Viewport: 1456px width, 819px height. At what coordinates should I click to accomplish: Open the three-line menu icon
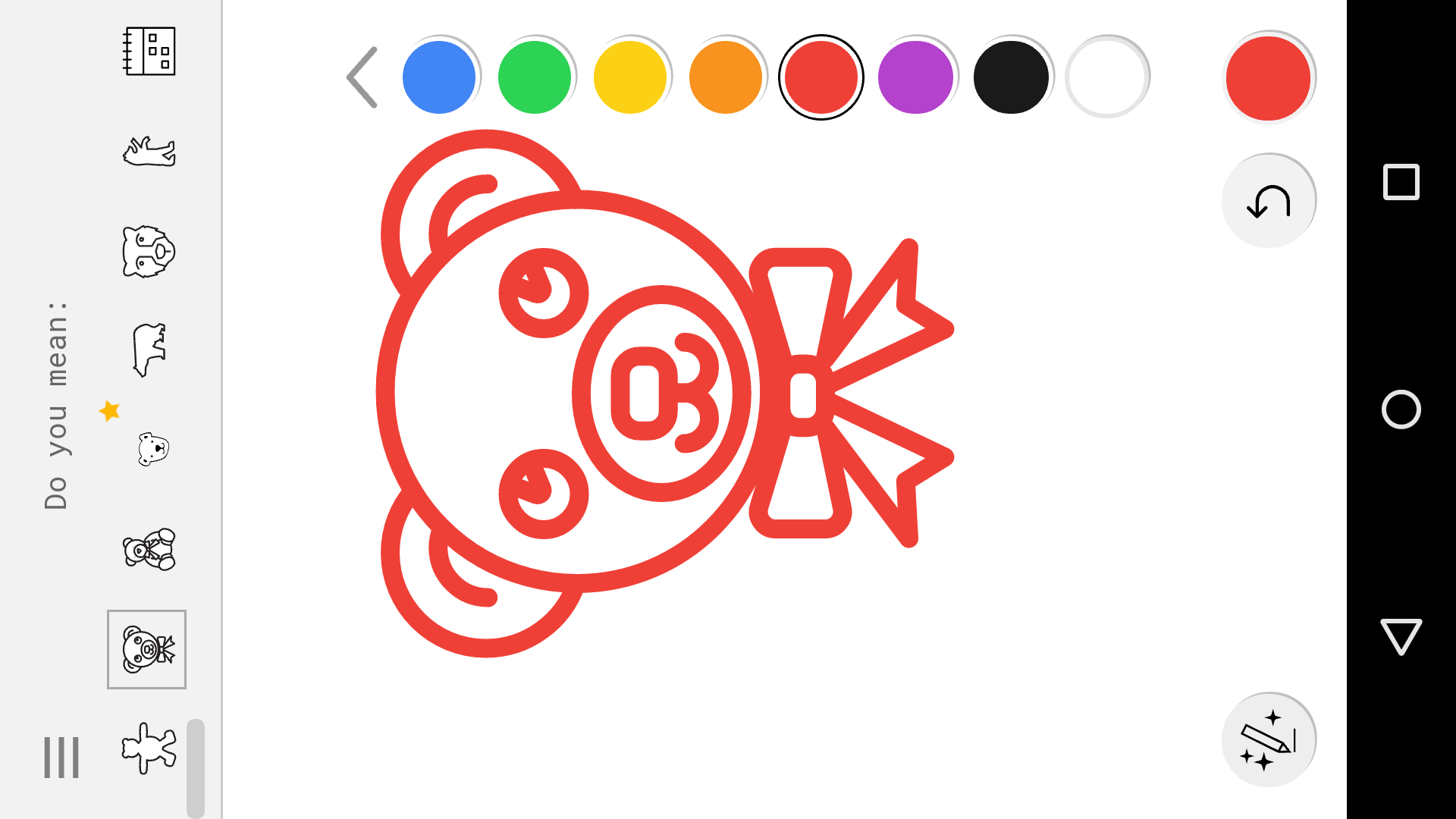click(x=61, y=757)
